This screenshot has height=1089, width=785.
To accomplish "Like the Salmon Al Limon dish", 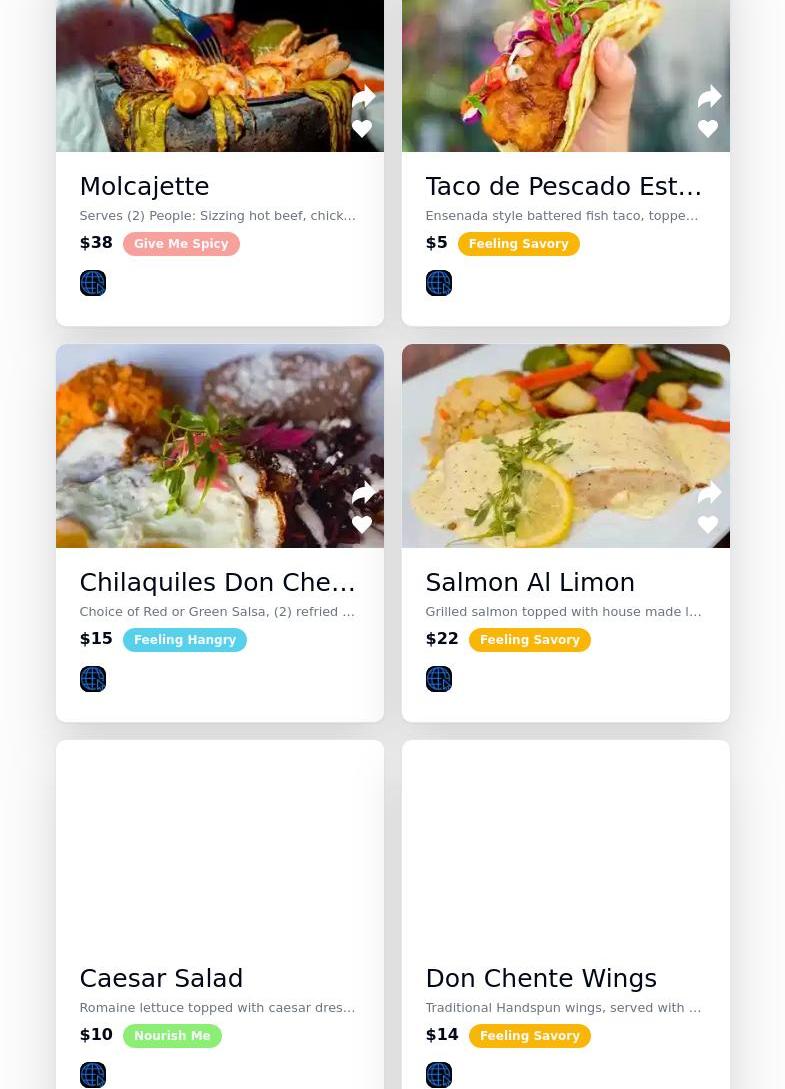I will coord(708,525).
